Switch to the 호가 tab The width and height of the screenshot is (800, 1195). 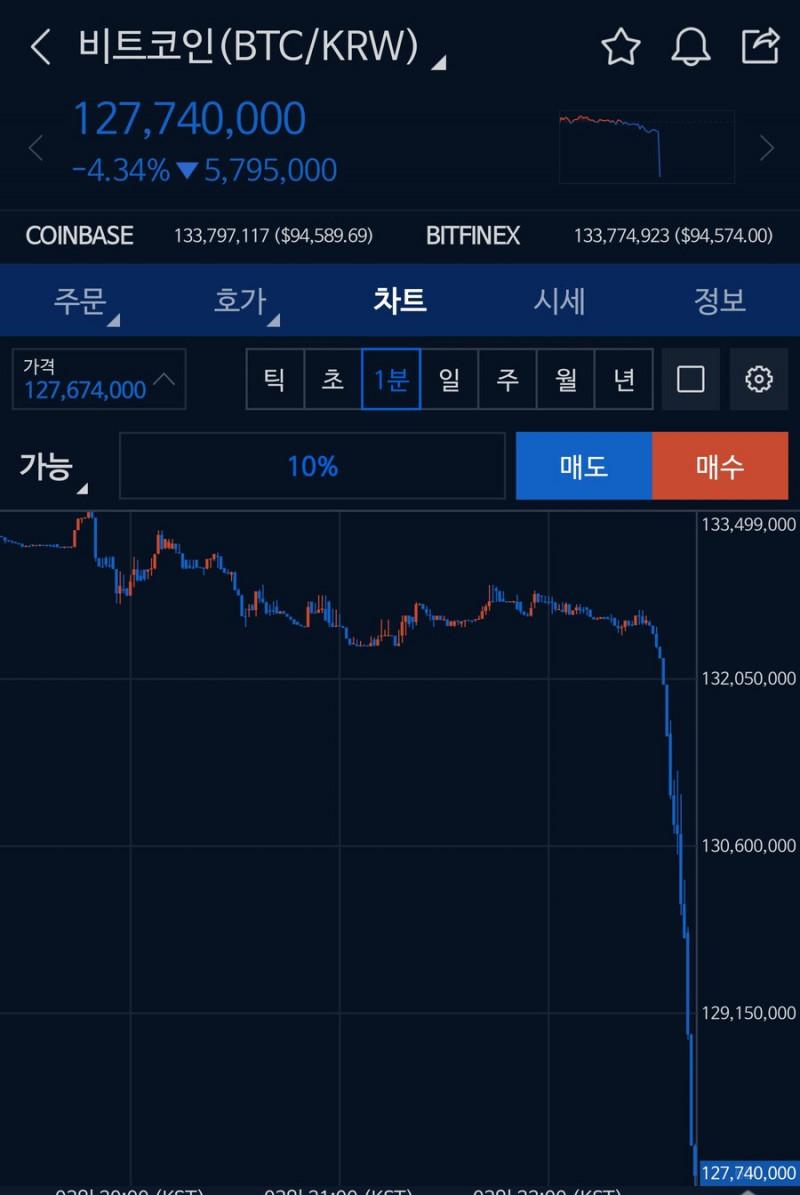[x=240, y=301]
